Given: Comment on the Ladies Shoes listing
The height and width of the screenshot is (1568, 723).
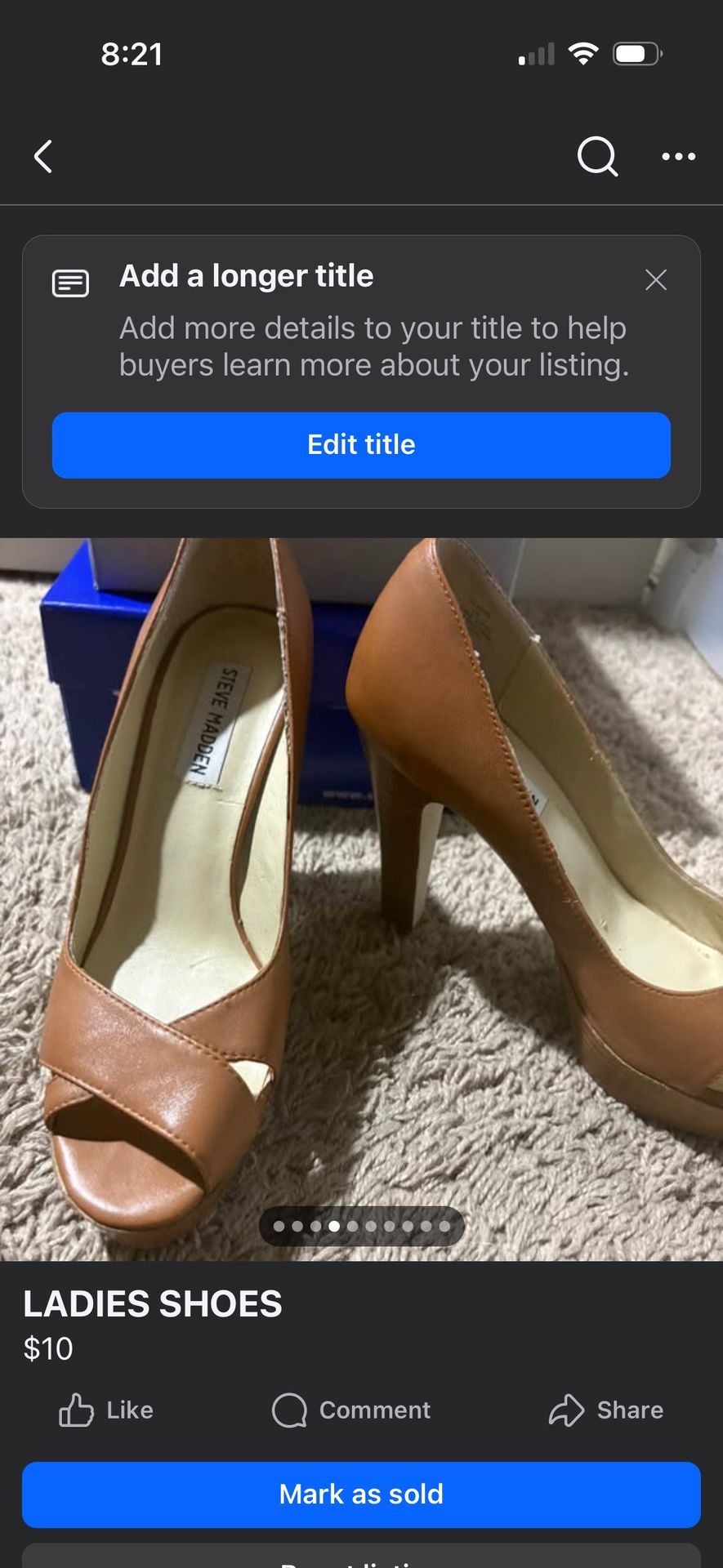Looking at the screenshot, I should click(x=351, y=1410).
